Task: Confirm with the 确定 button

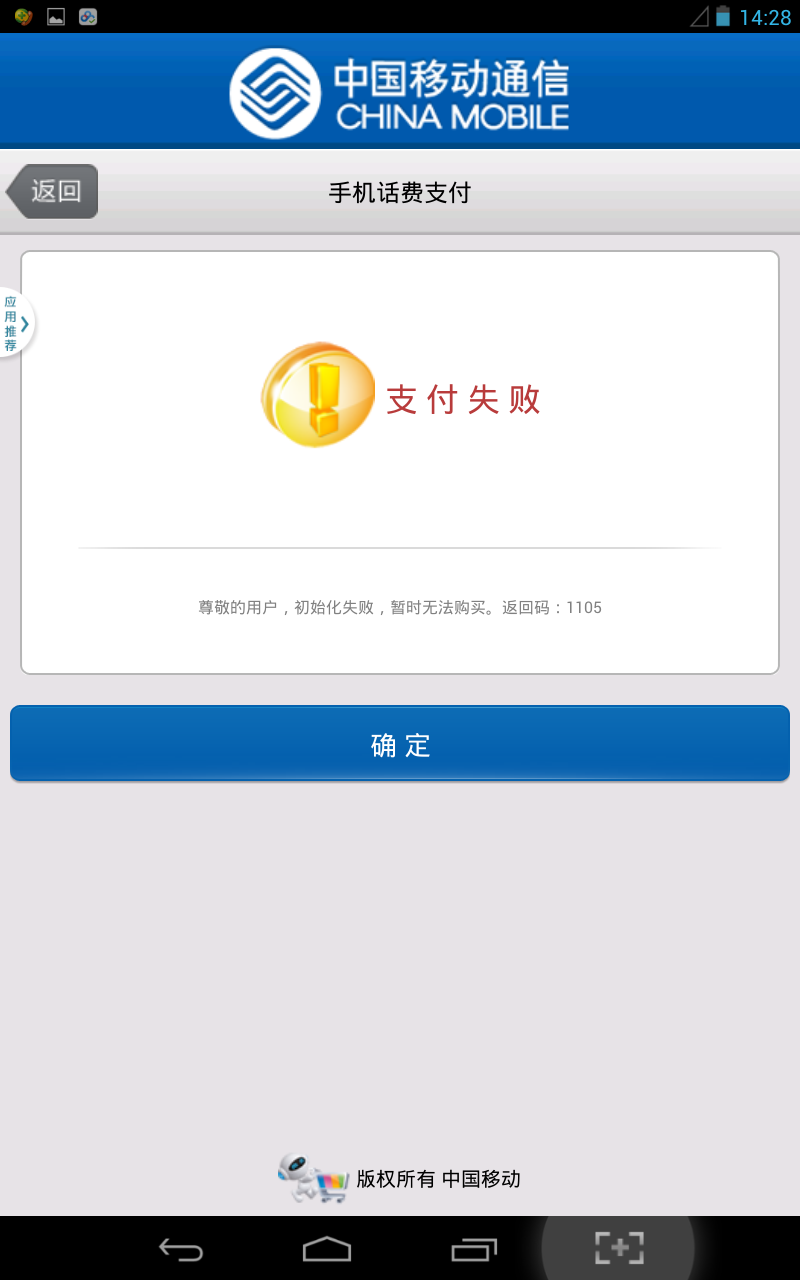Action: (400, 744)
